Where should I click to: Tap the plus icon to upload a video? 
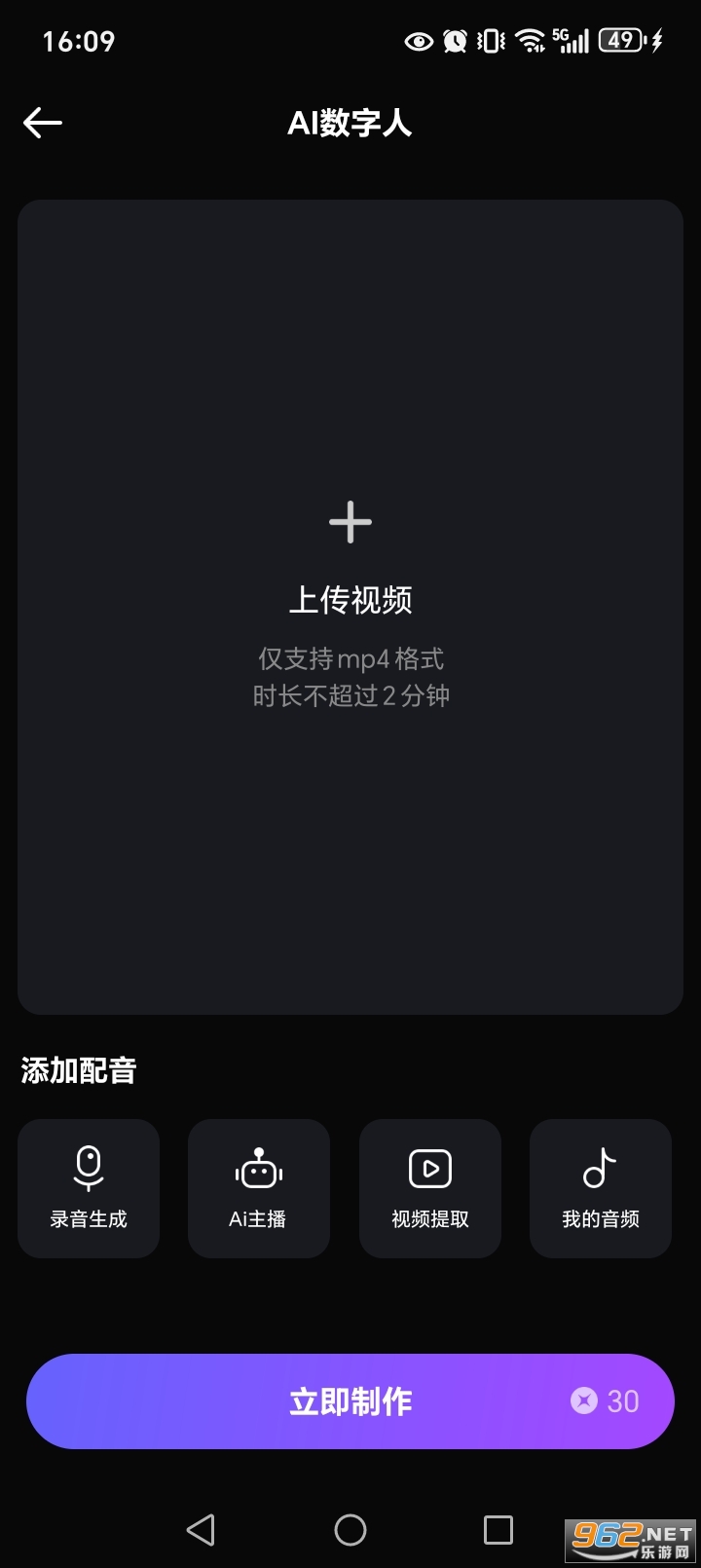pyautogui.click(x=350, y=522)
